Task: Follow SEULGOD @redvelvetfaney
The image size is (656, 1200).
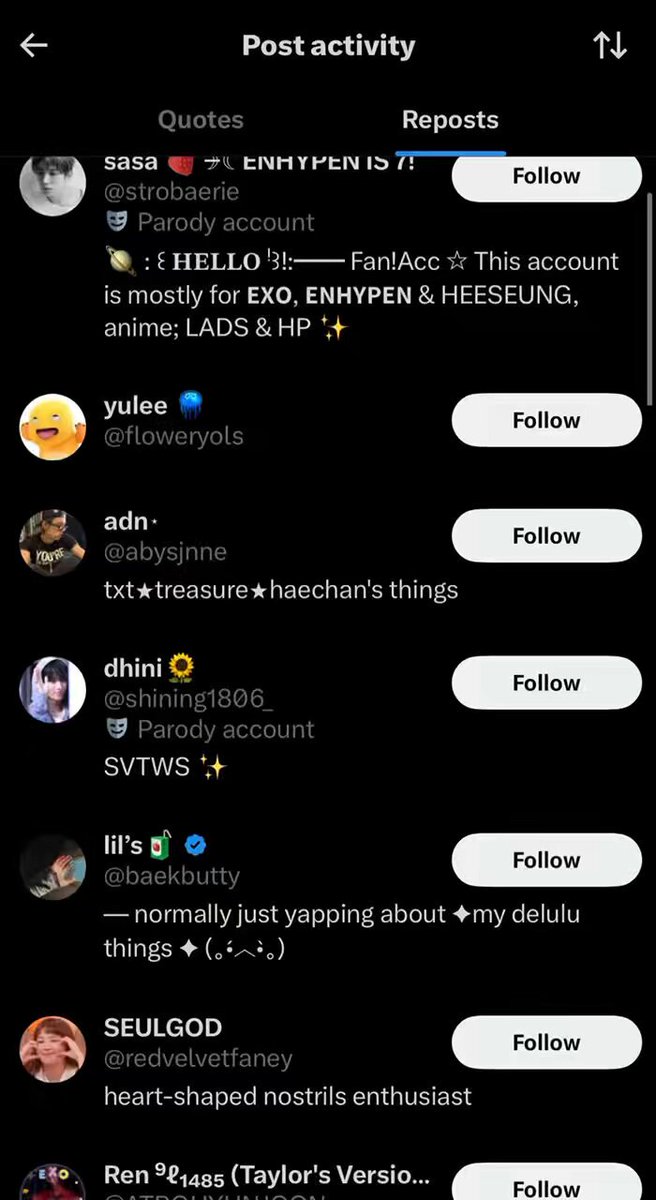Action: coord(546,1043)
